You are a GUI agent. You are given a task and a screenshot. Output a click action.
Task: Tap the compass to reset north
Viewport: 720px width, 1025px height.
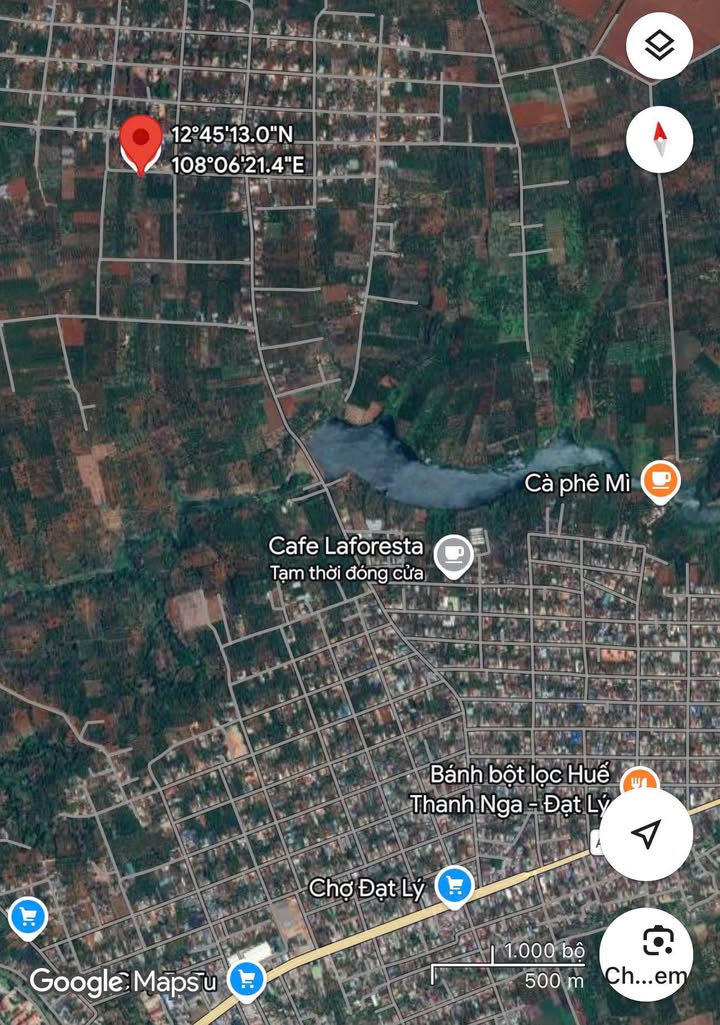coord(659,139)
